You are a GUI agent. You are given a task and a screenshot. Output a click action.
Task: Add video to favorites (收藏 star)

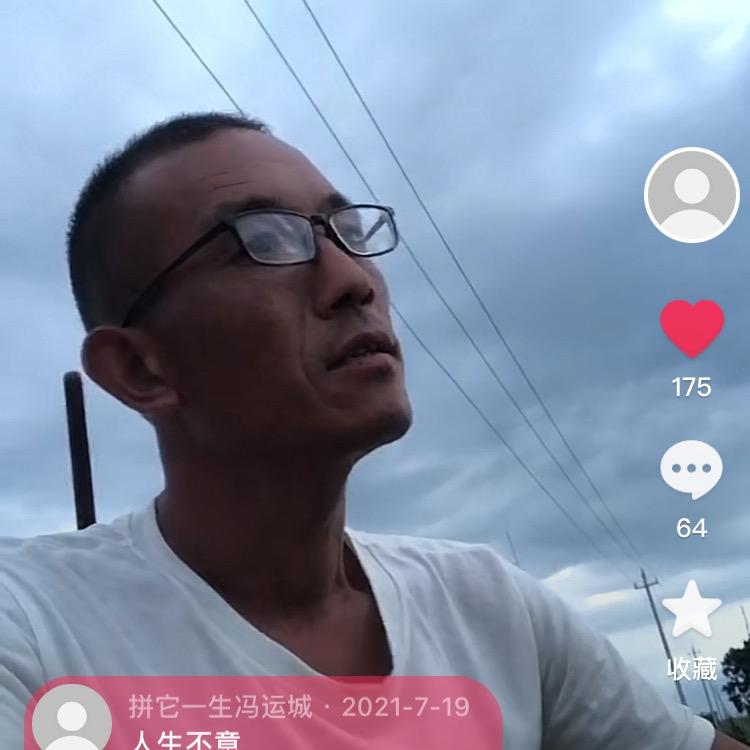click(692, 611)
